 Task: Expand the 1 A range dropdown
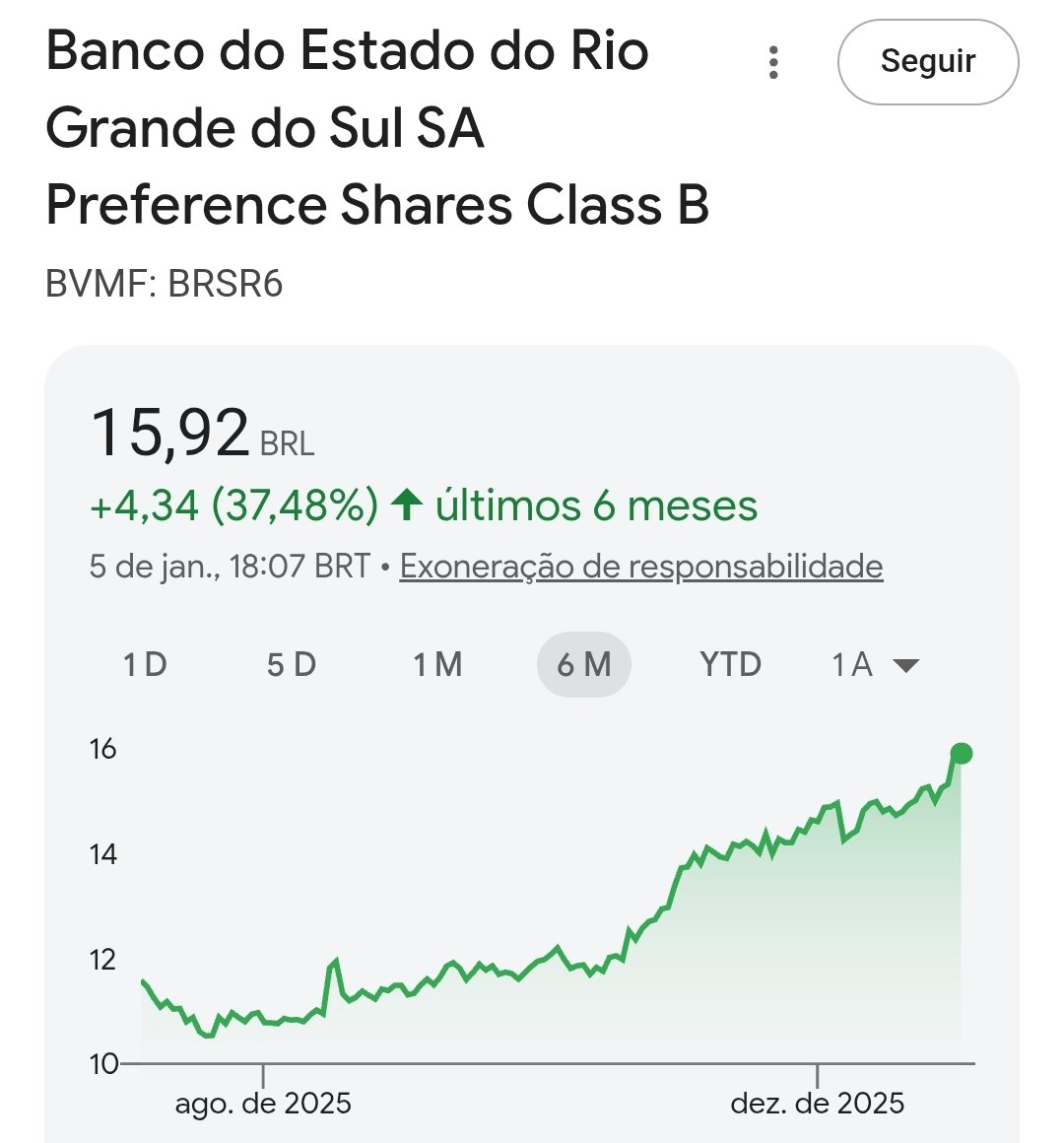tap(875, 664)
